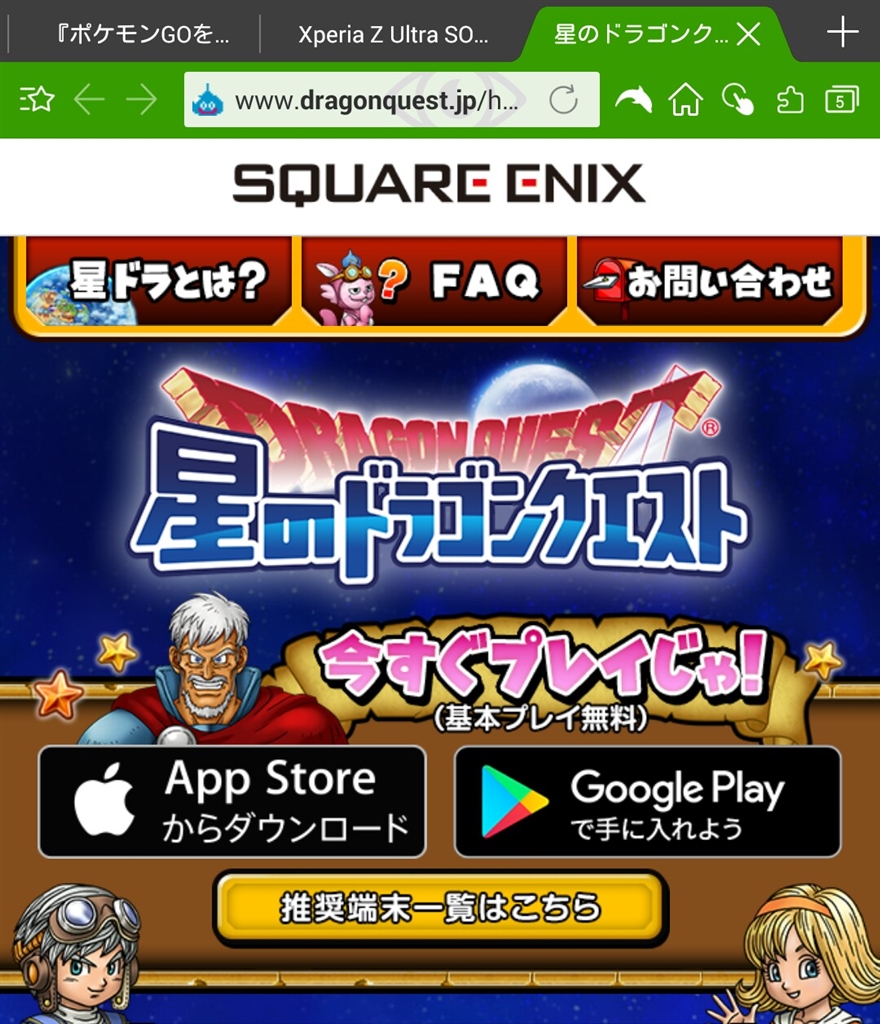Open the 星ドラとは? page

click(158, 282)
